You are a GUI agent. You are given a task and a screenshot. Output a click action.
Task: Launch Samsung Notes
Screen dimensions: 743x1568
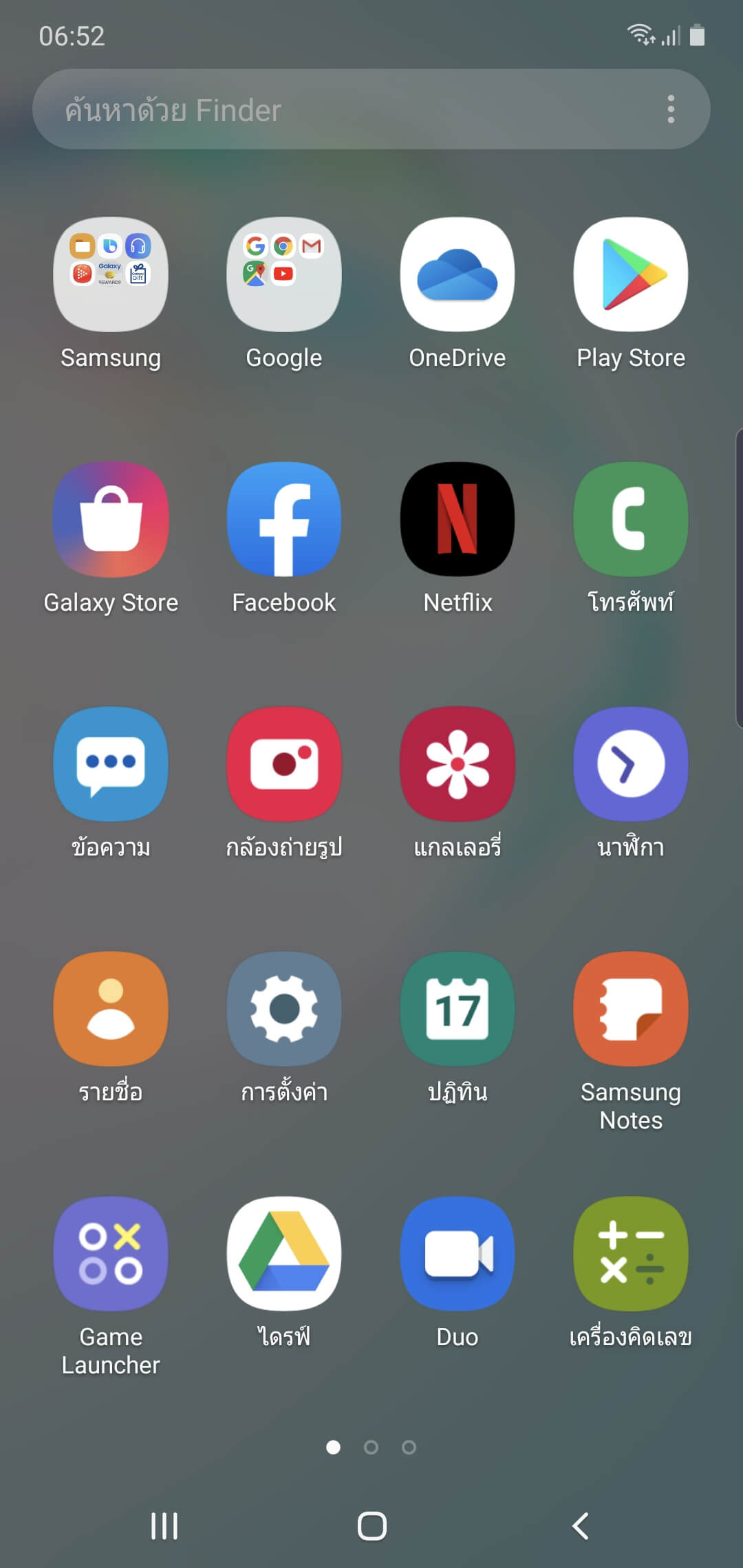[x=630, y=1009]
